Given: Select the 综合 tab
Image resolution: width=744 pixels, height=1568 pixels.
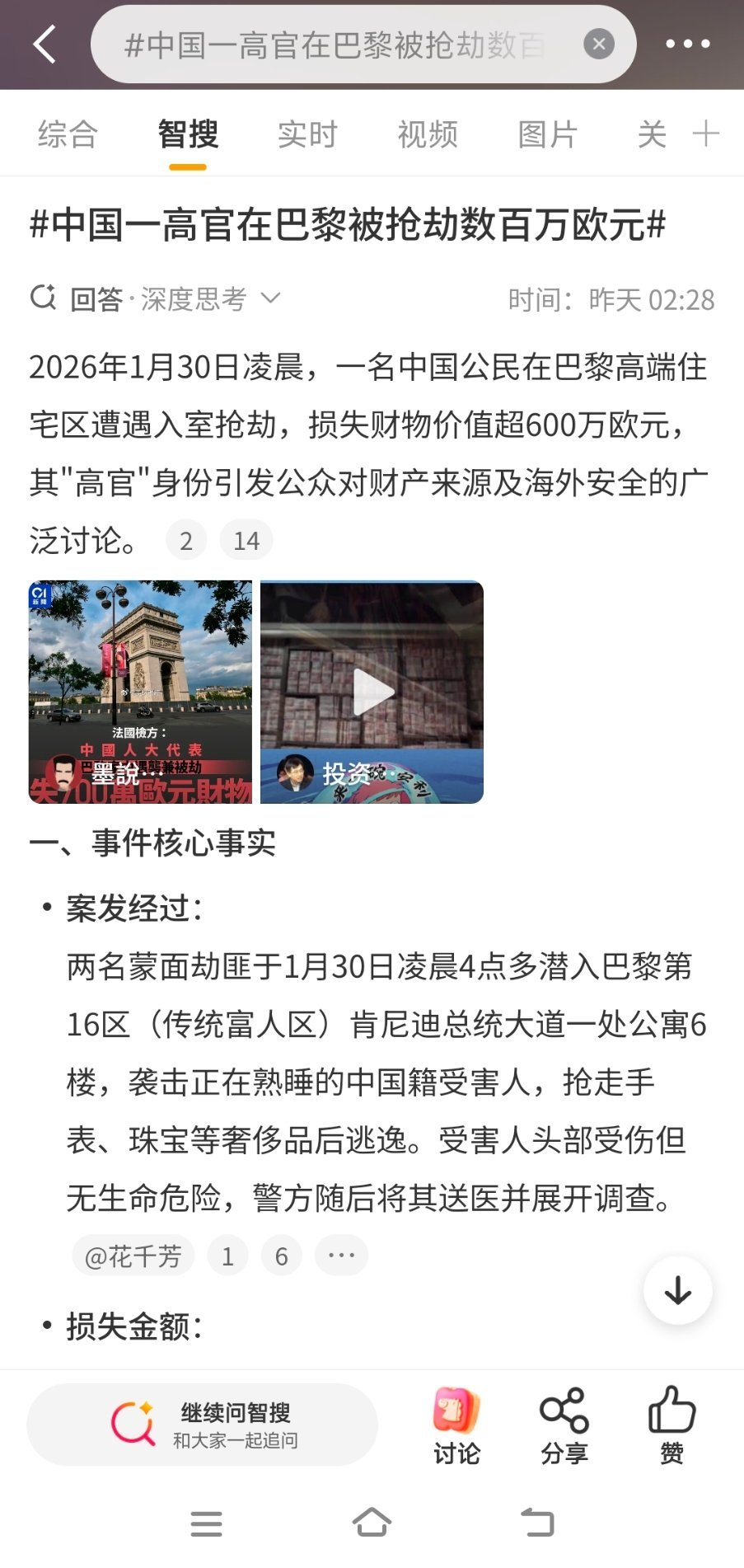Looking at the screenshot, I should pos(66,134).
